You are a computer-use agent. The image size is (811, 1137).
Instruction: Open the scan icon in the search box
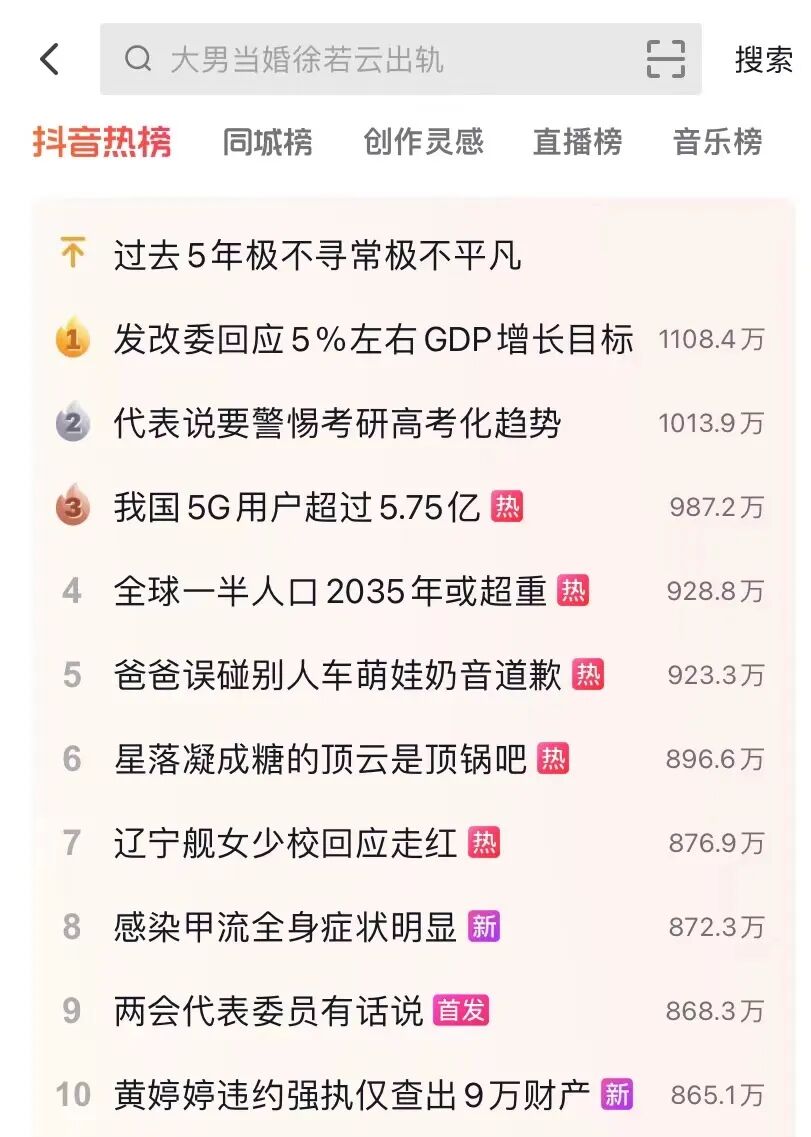click(665, 59)
